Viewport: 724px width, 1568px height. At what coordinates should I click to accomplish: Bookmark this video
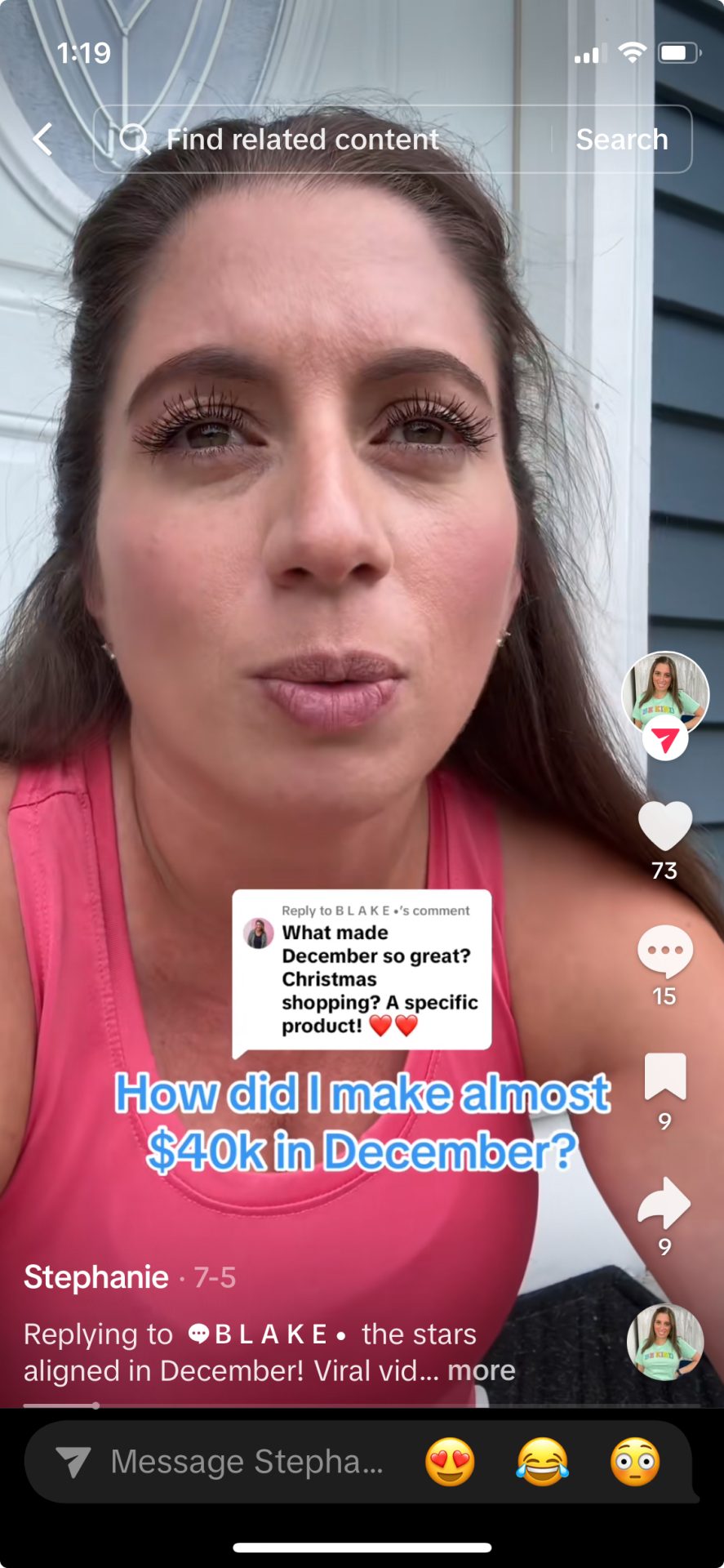665,1076
